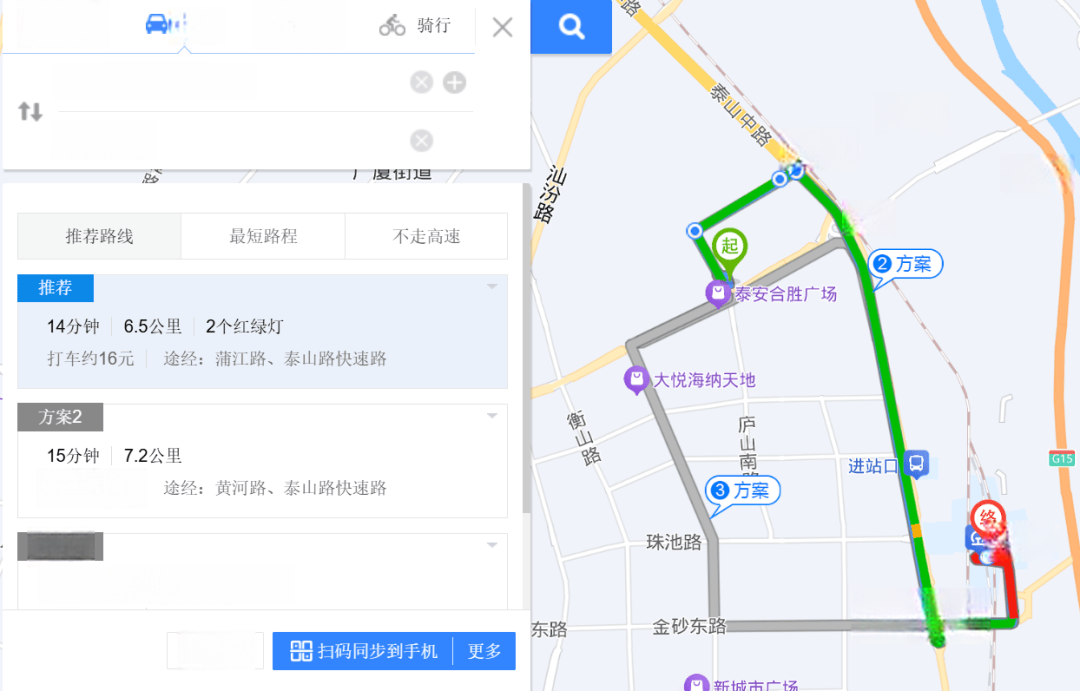
Task: Select the 2方案 route label on map
Action: (904, 264)
